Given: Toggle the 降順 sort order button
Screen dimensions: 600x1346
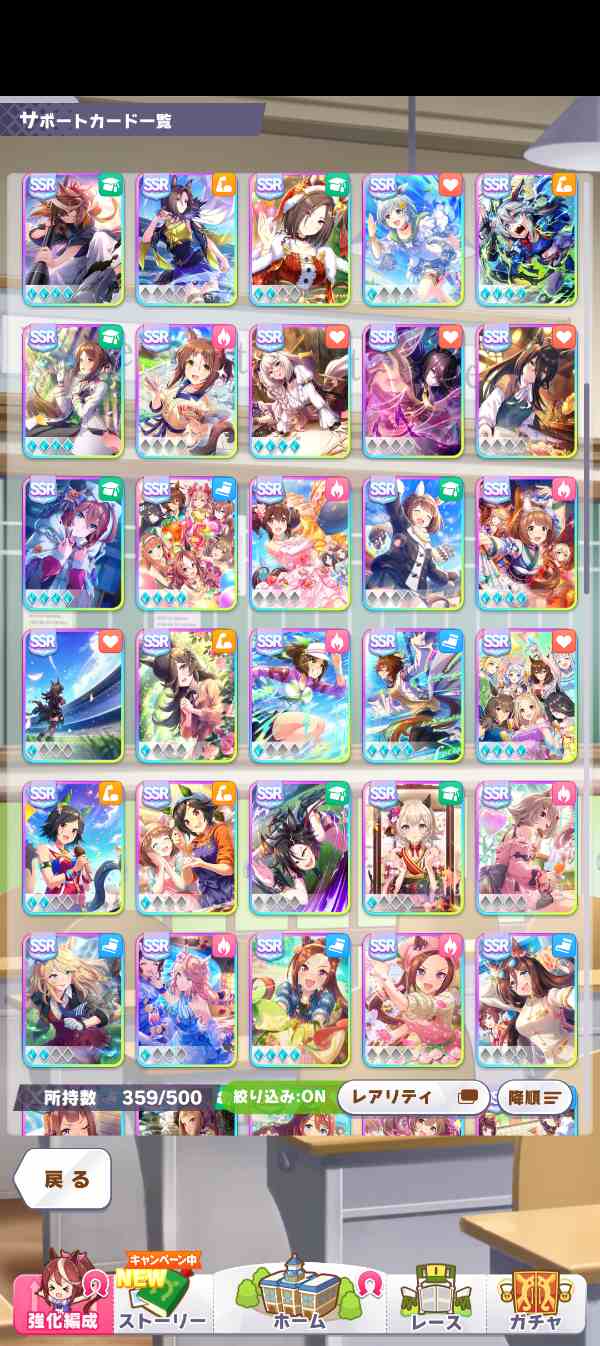Looking at the screenshot, I should (534, 1097).
